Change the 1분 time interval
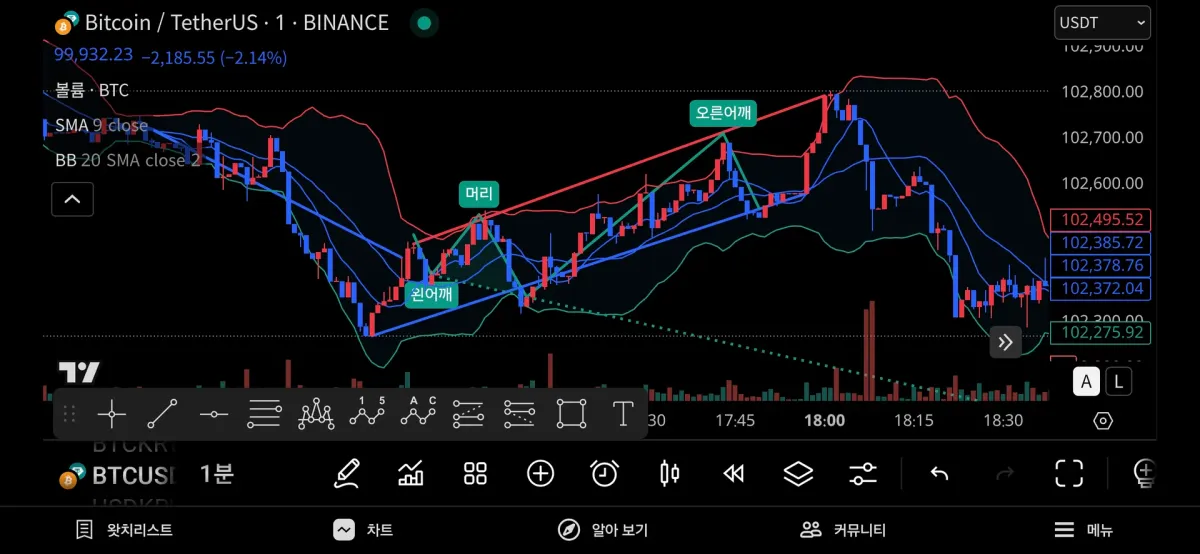1200x554 pixels. coord(216,474)
